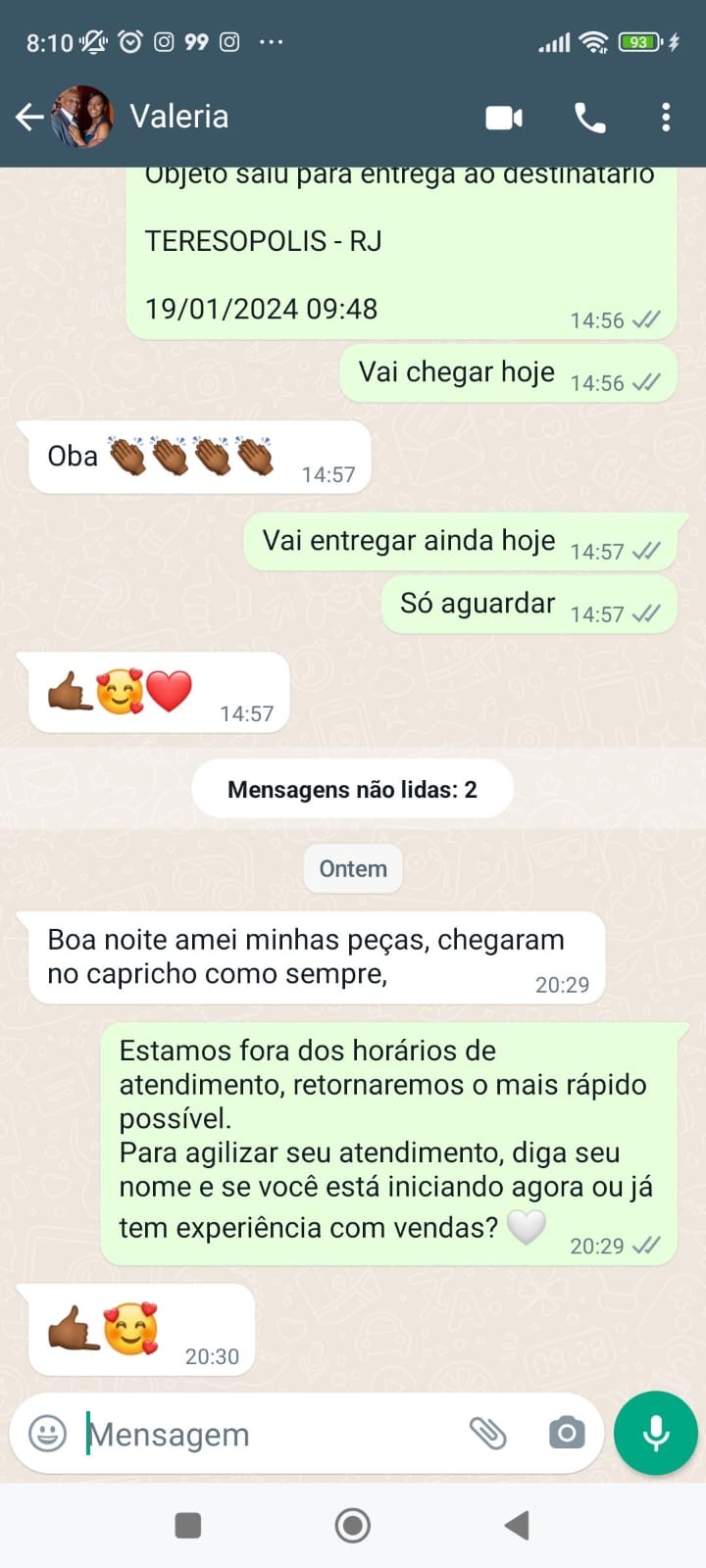Go back to the chat list
Screen dimensions: 706x1568
tap(29, 118)
